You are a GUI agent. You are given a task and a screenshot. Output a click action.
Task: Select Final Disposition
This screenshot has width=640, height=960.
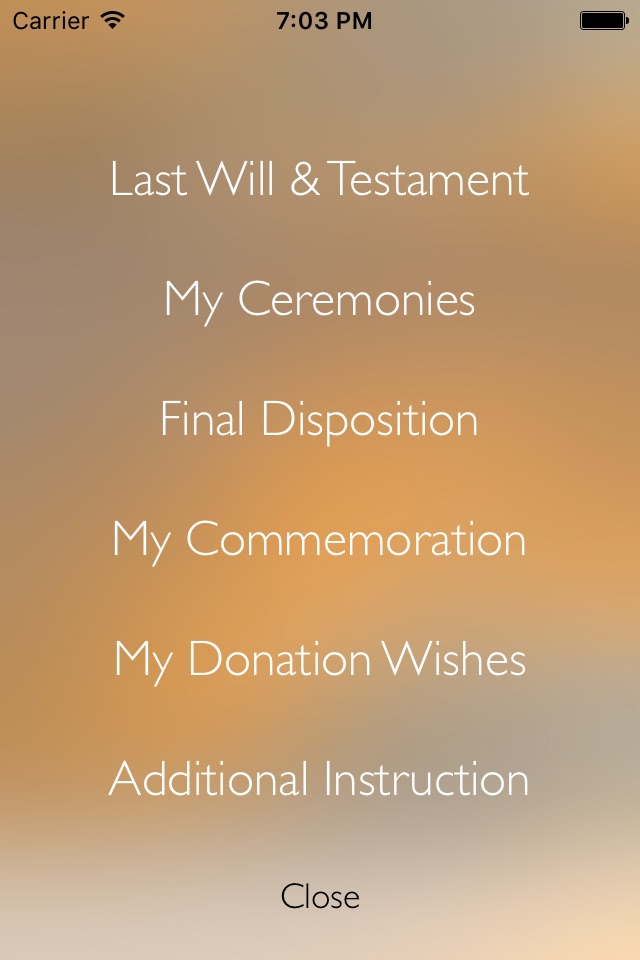pos(319,420)
